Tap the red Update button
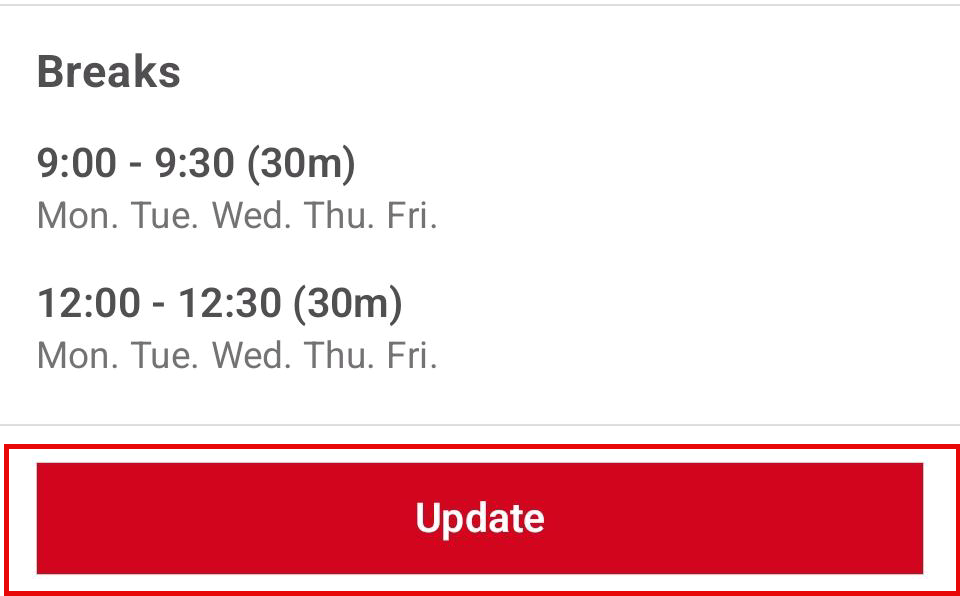Image resolution: width=960 pixels, height=596 pixels. (x=480, y=518)
